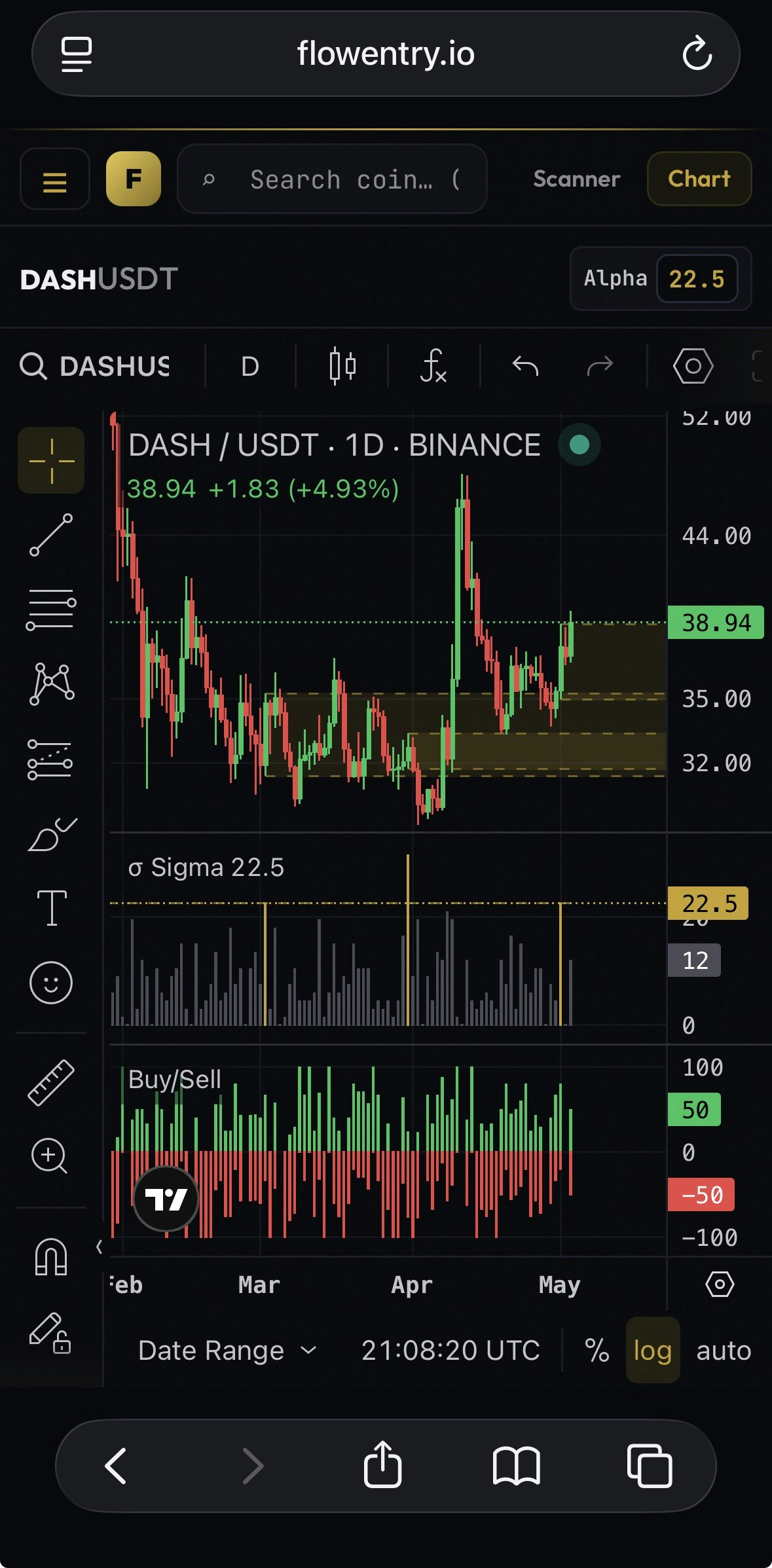This screenshot has height=1568, width=772.
Task: Switch to the Scanner tab
Action: pos(576,179)
